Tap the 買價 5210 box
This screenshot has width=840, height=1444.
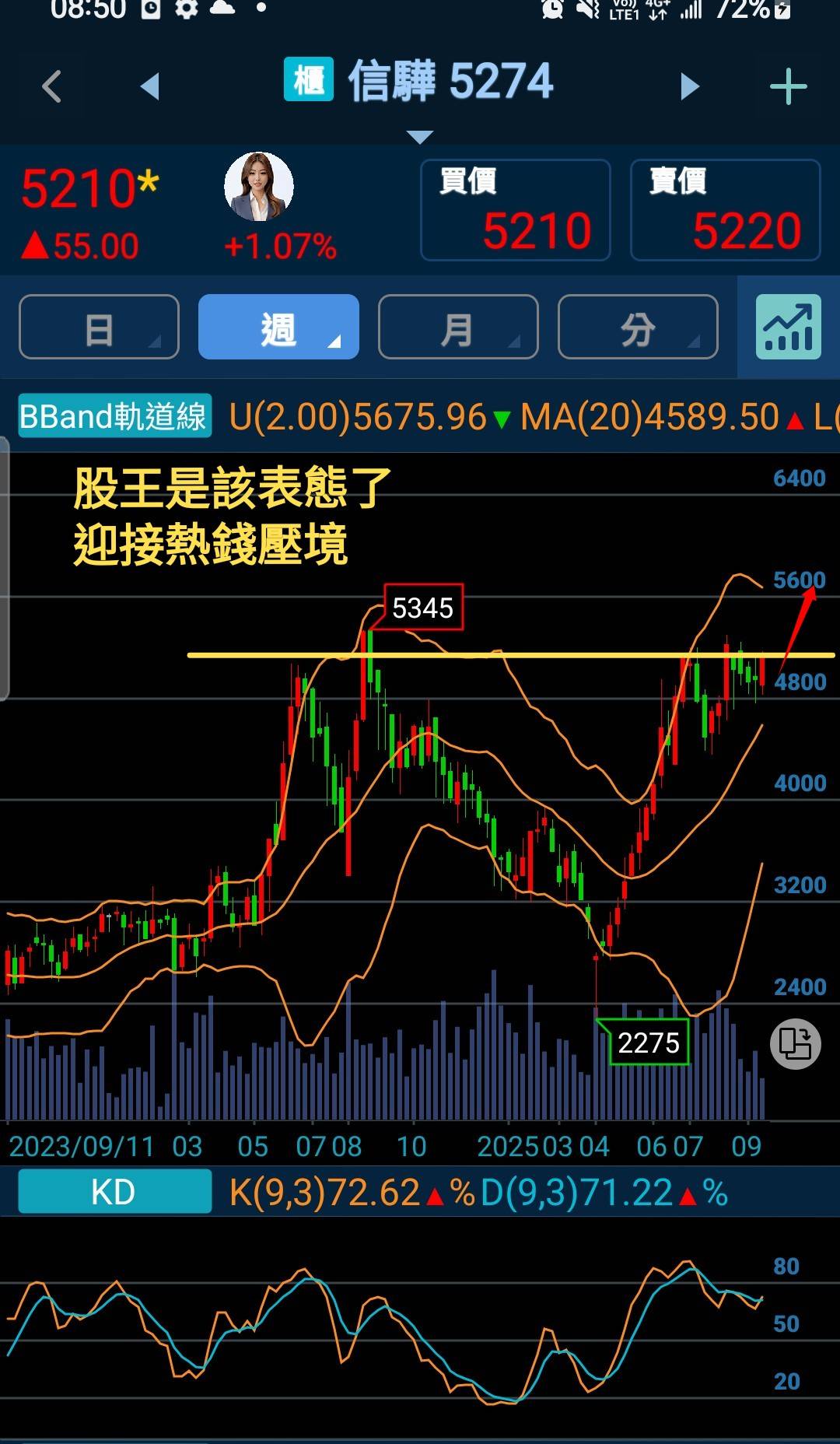point(515,210)
